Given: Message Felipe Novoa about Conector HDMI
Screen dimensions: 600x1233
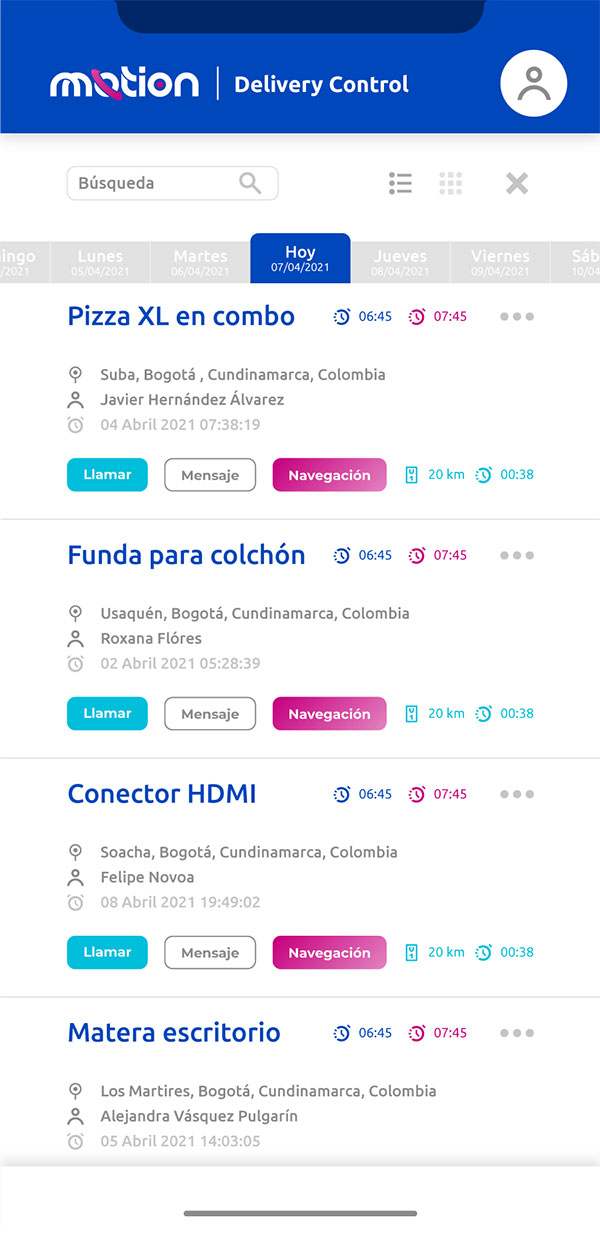Looking at the screenshot, I should click(x=210, y=953).
